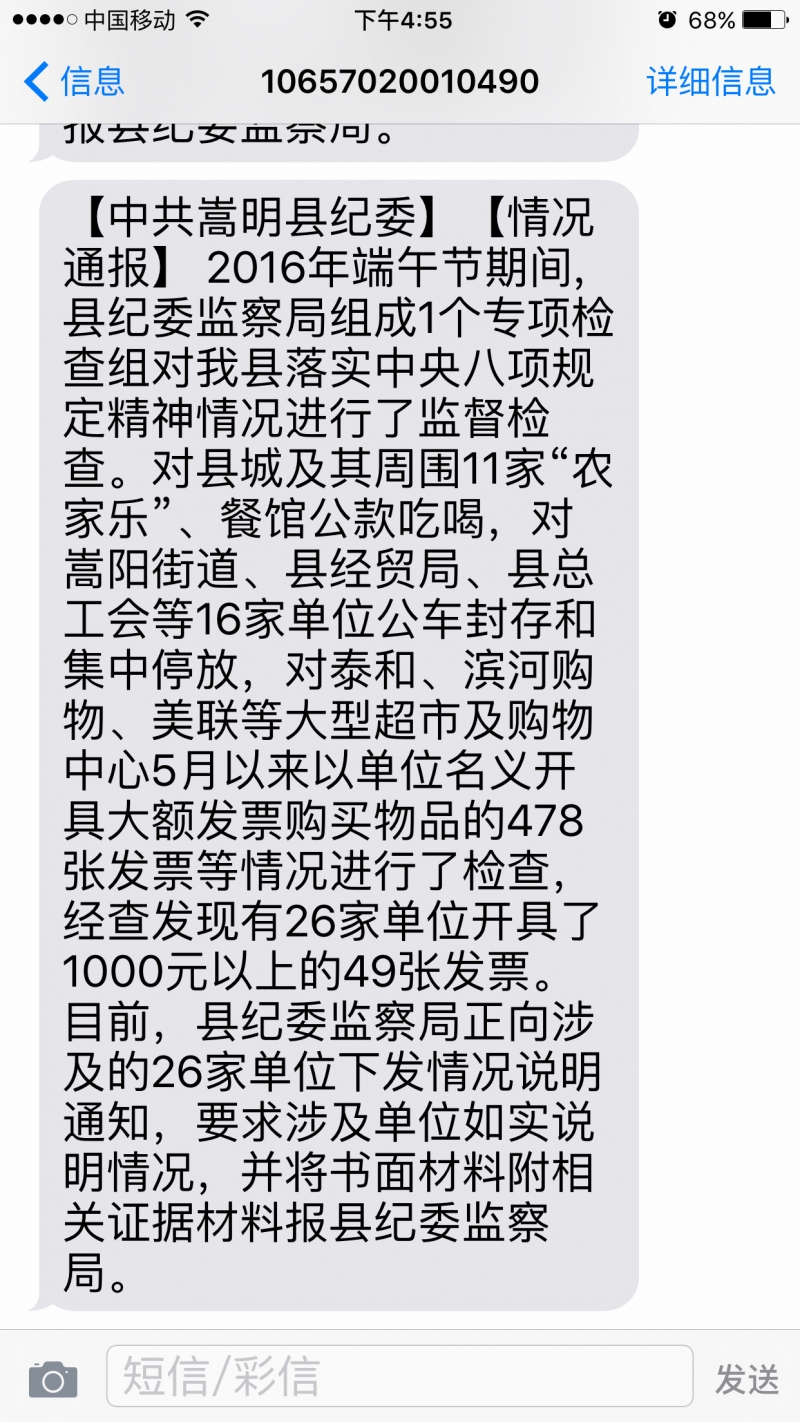Open 详细信息 for this conversation

point(710,81)
